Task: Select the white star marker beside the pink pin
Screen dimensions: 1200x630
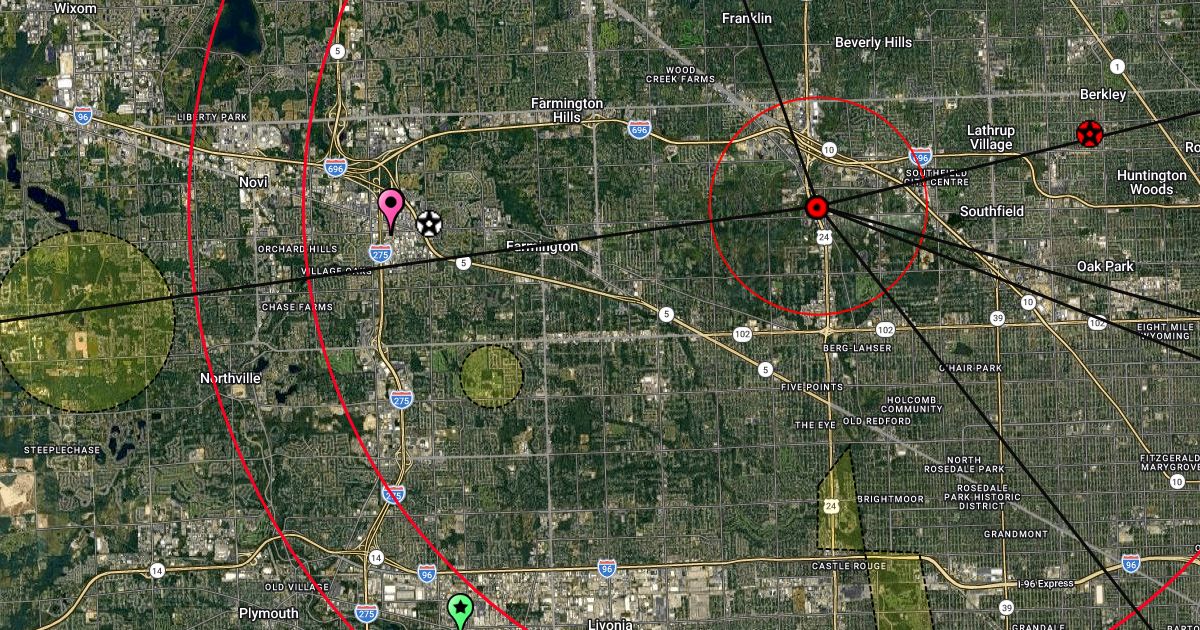Action: click(429, 223)
